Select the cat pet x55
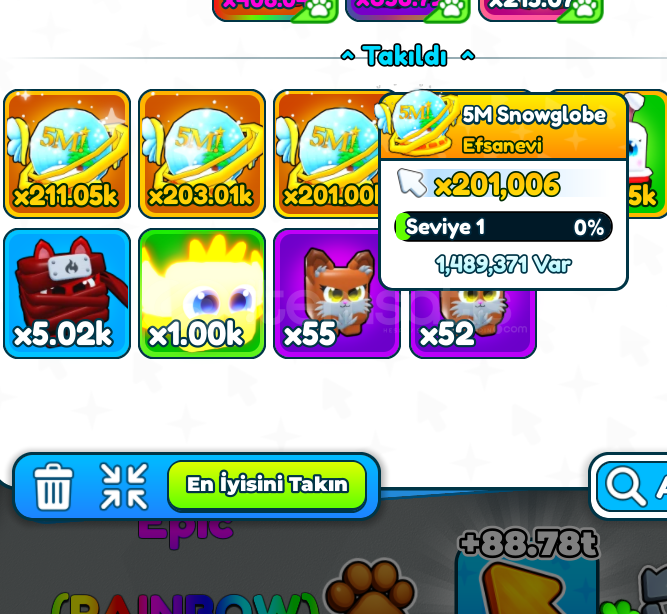 pyautogui.click(x=335, y=292)
